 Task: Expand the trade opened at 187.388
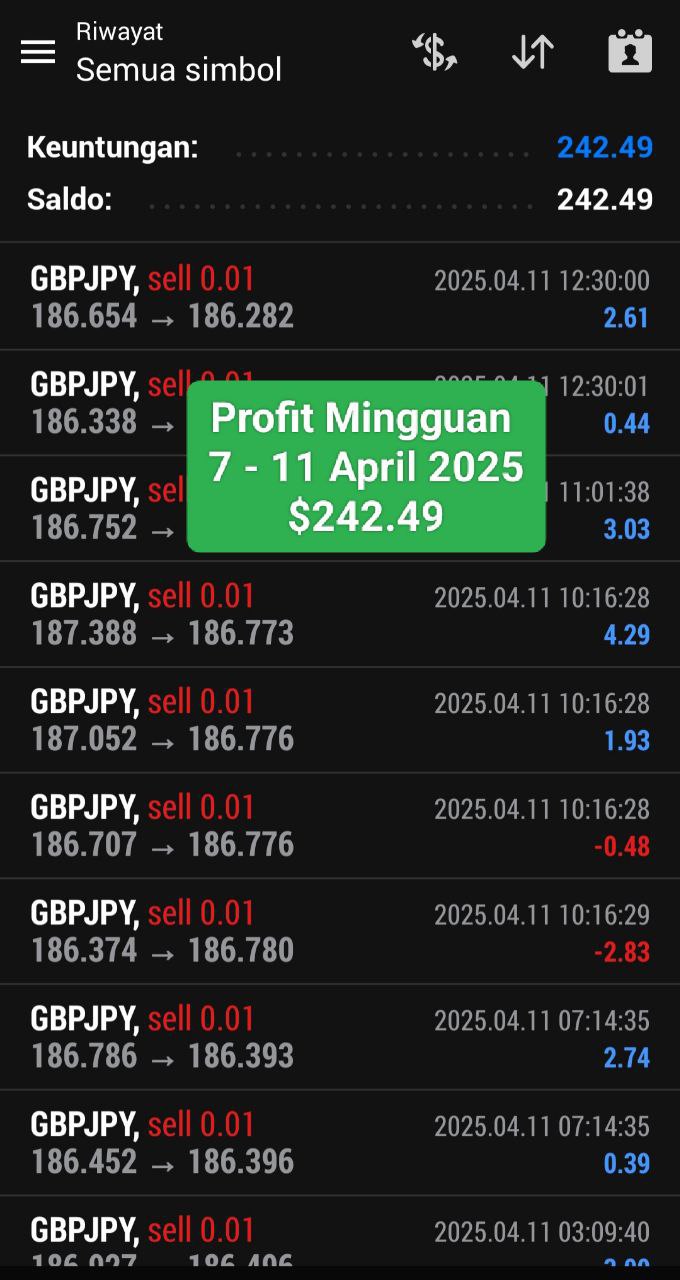click(340, 615)
